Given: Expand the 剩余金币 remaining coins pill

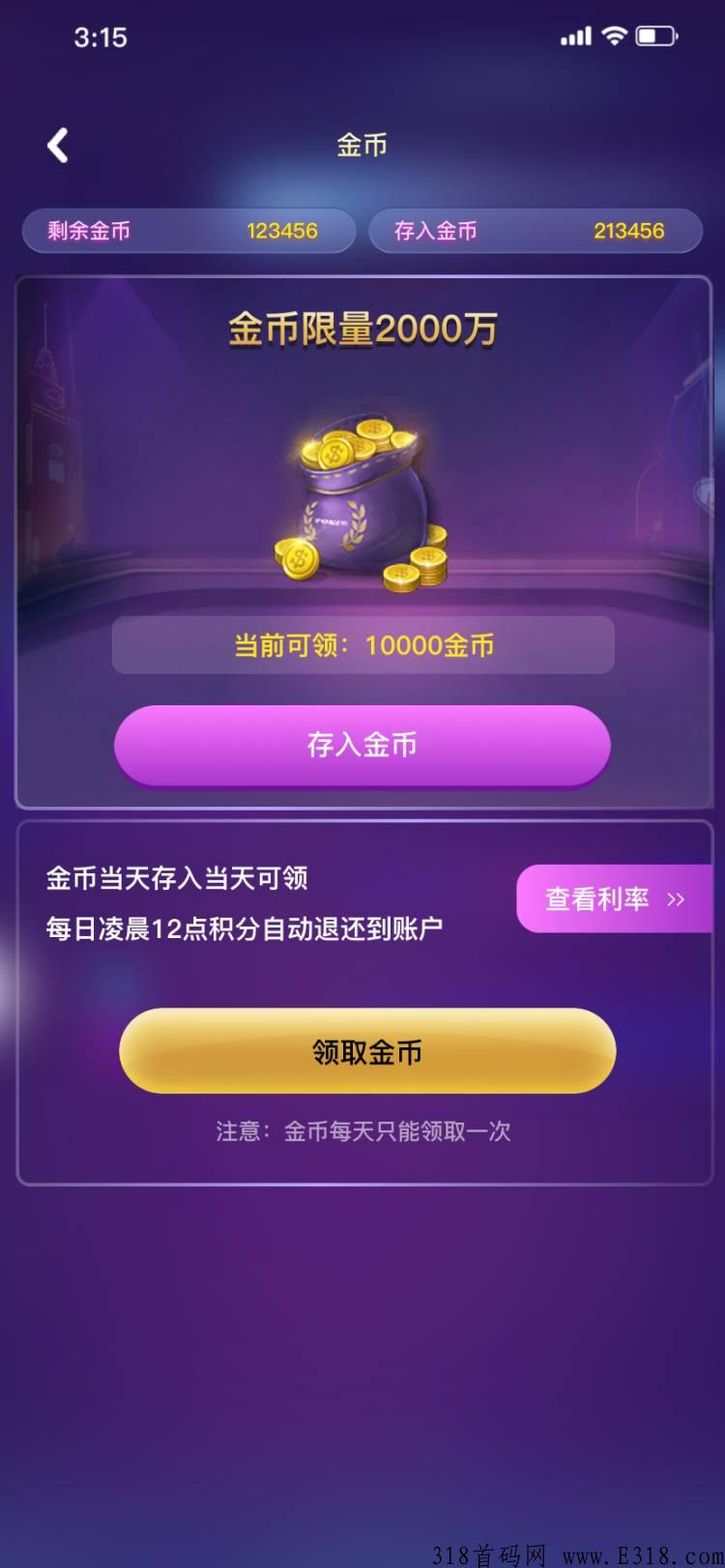Looking at the screenshot, I should pyautogui.click(x=188, y=231).
